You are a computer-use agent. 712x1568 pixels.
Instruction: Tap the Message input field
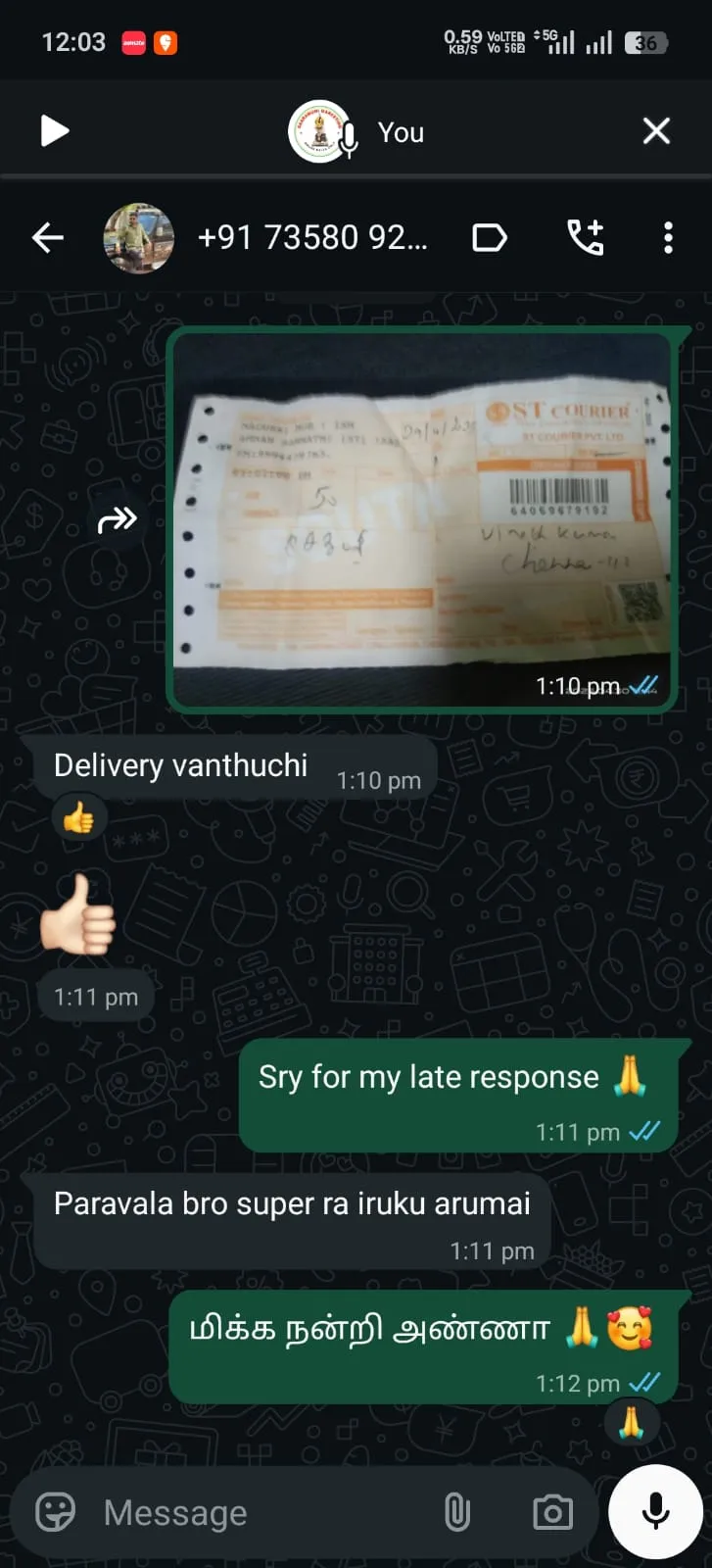(x=245, y=1511)
